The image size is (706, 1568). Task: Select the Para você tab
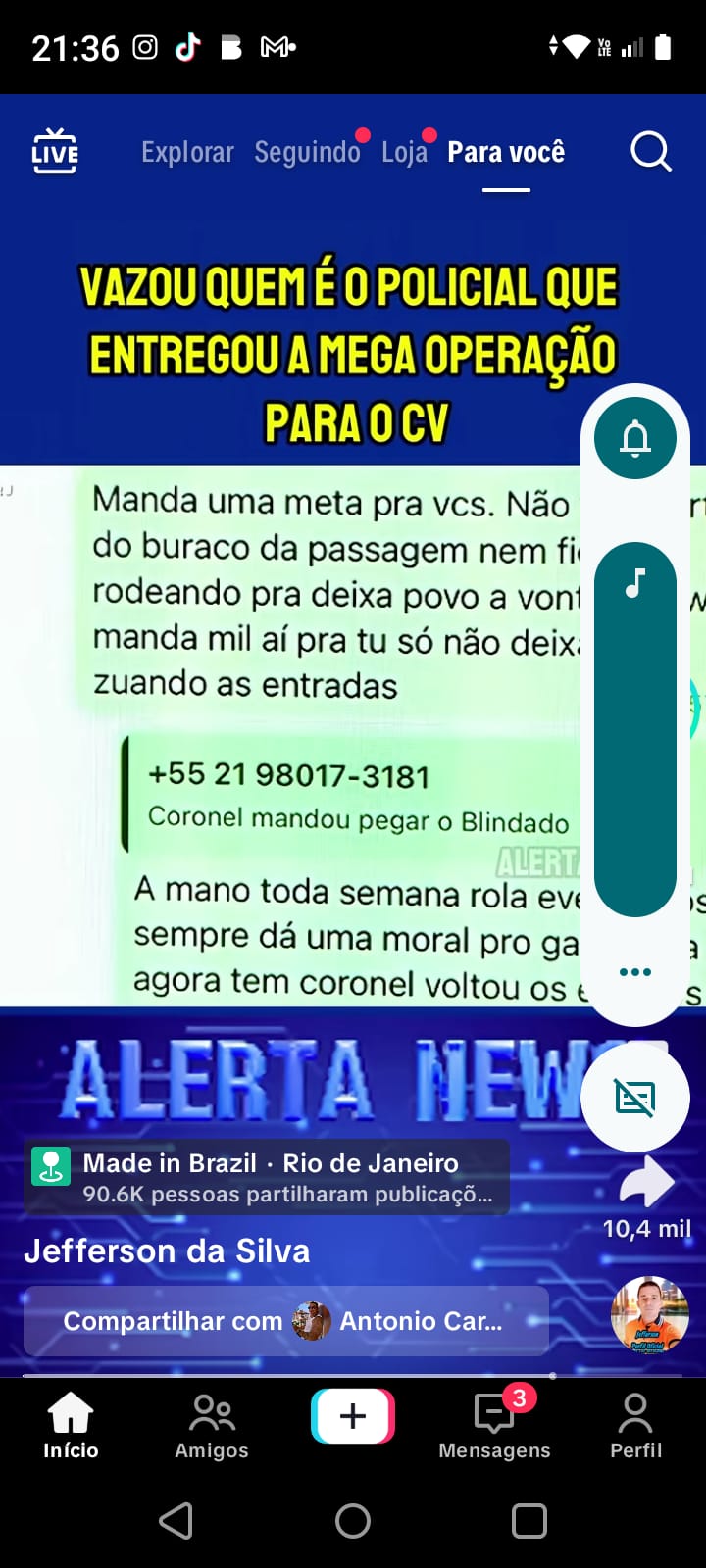506,152
